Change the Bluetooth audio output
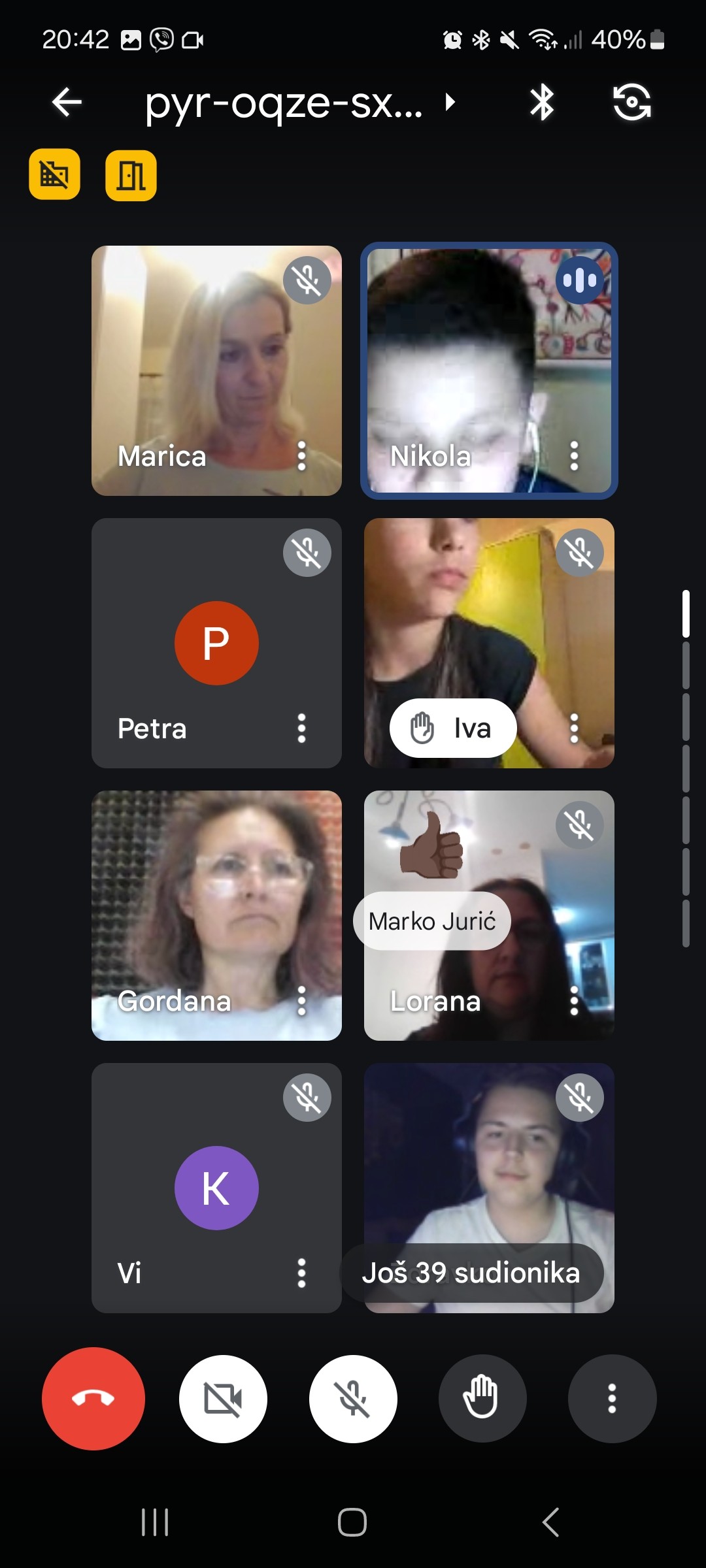The image size is (706, 1568). point(542,103)
